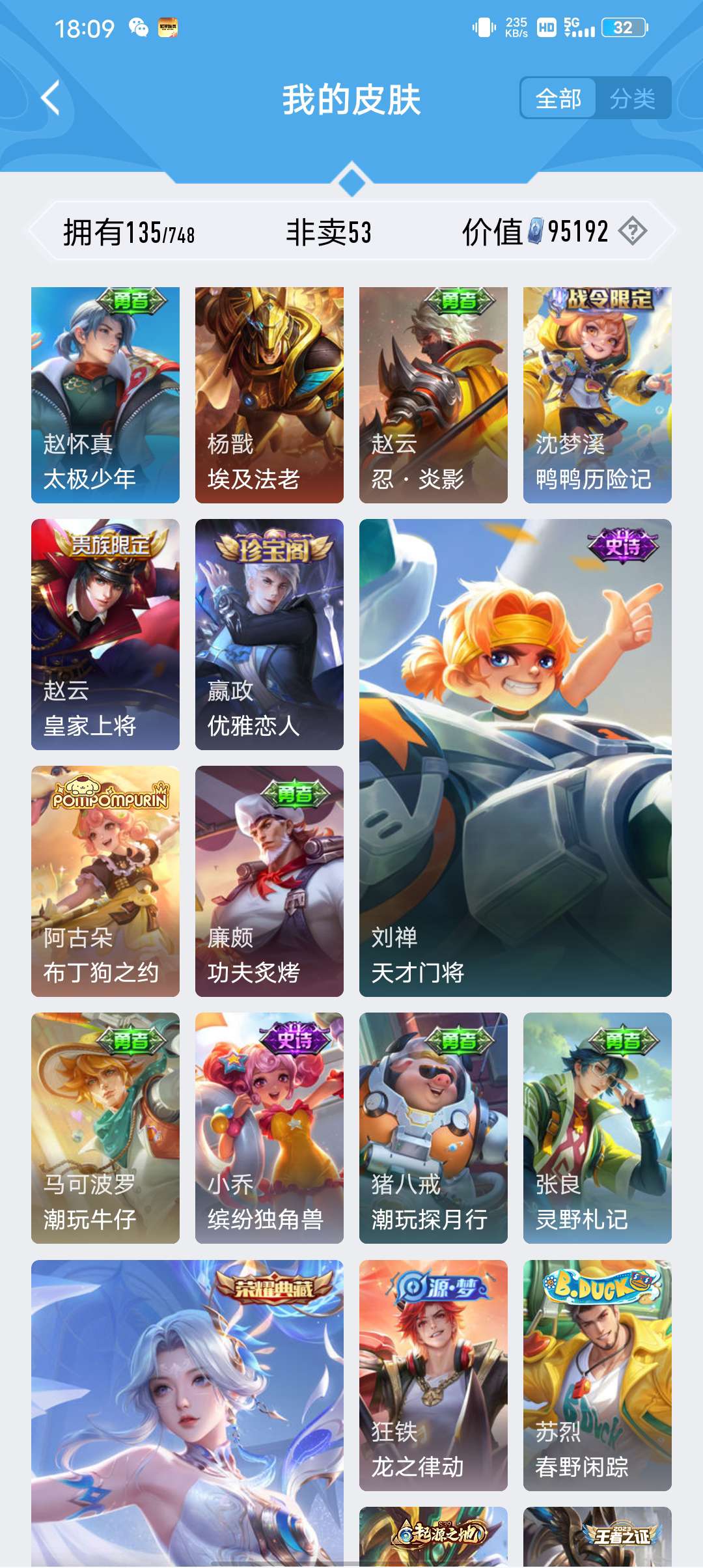Open the 苏烈 春野闲踪 skin tile
This screenshot has width=703, height=1568.
point(598,1375)
